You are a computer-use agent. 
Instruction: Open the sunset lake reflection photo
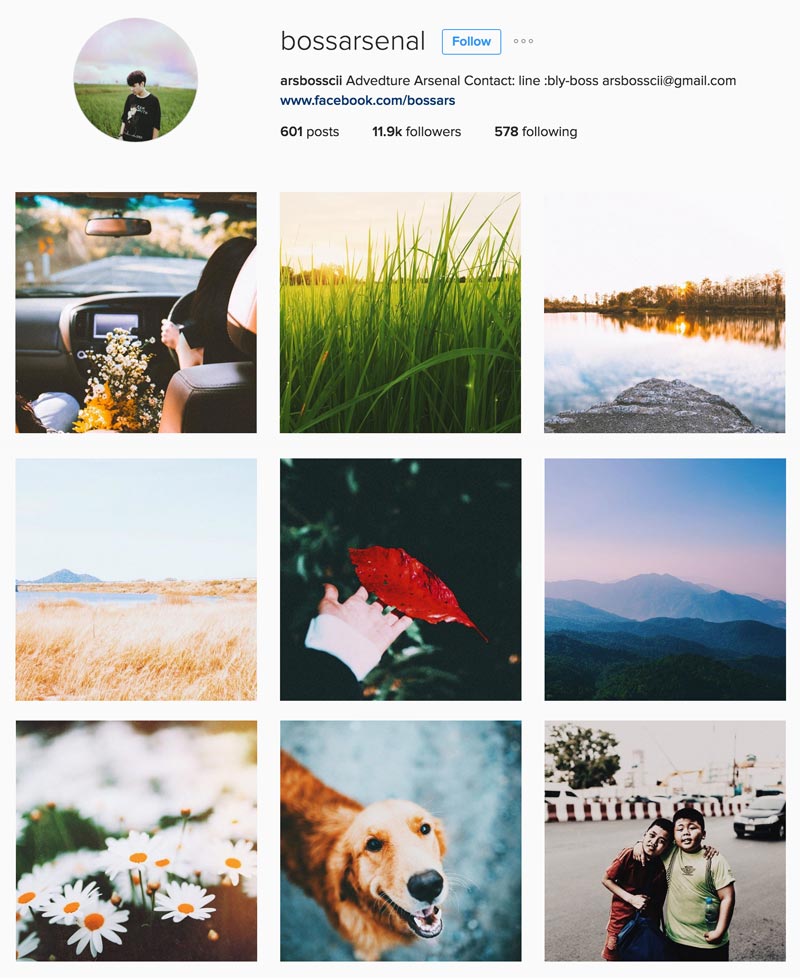[x=664, y=312]
